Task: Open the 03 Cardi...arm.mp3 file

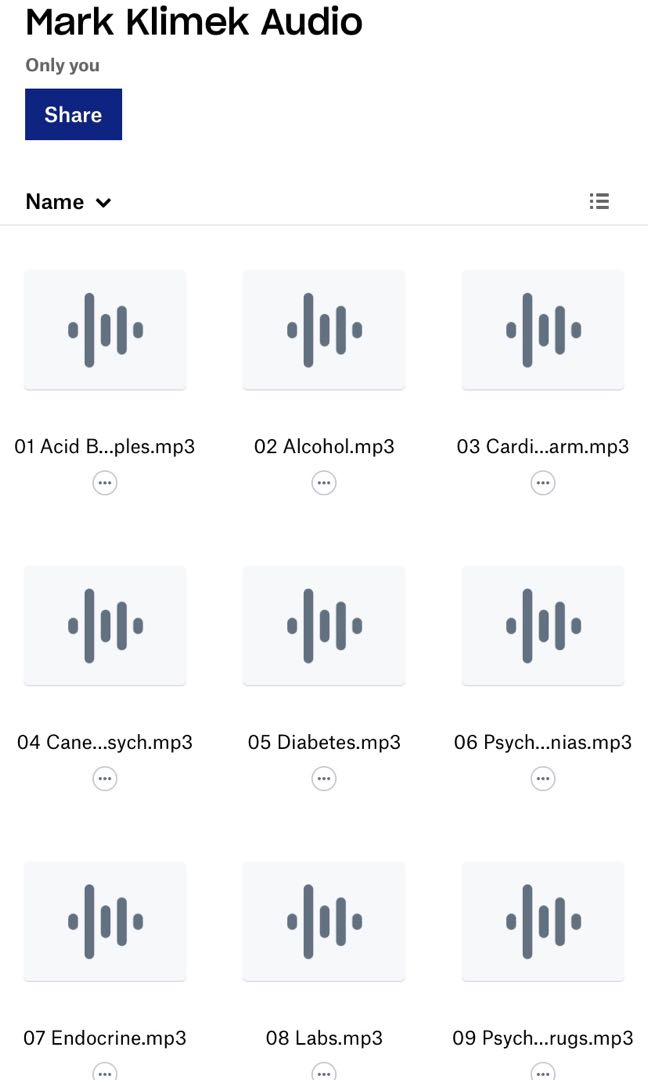Action: tap(543, 329)
